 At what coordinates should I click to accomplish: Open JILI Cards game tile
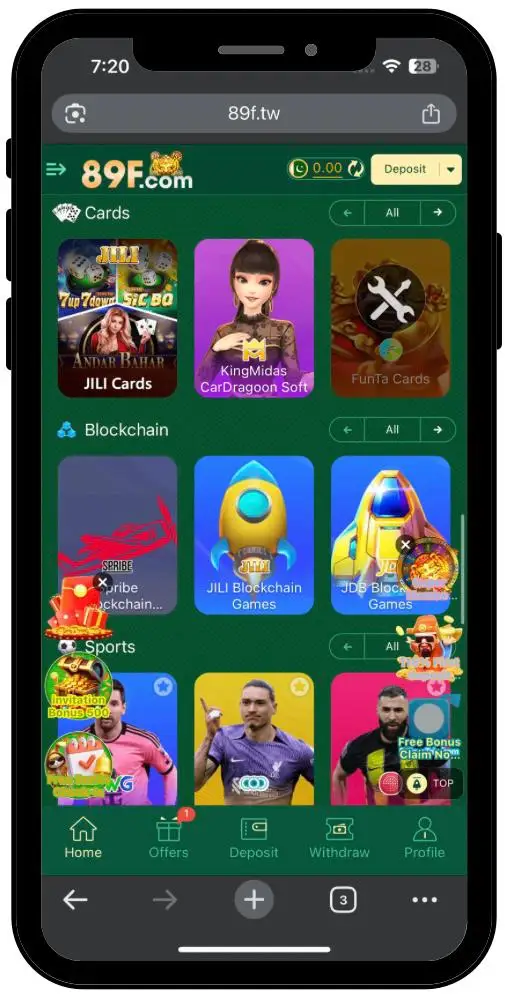(x=117, y=318)
